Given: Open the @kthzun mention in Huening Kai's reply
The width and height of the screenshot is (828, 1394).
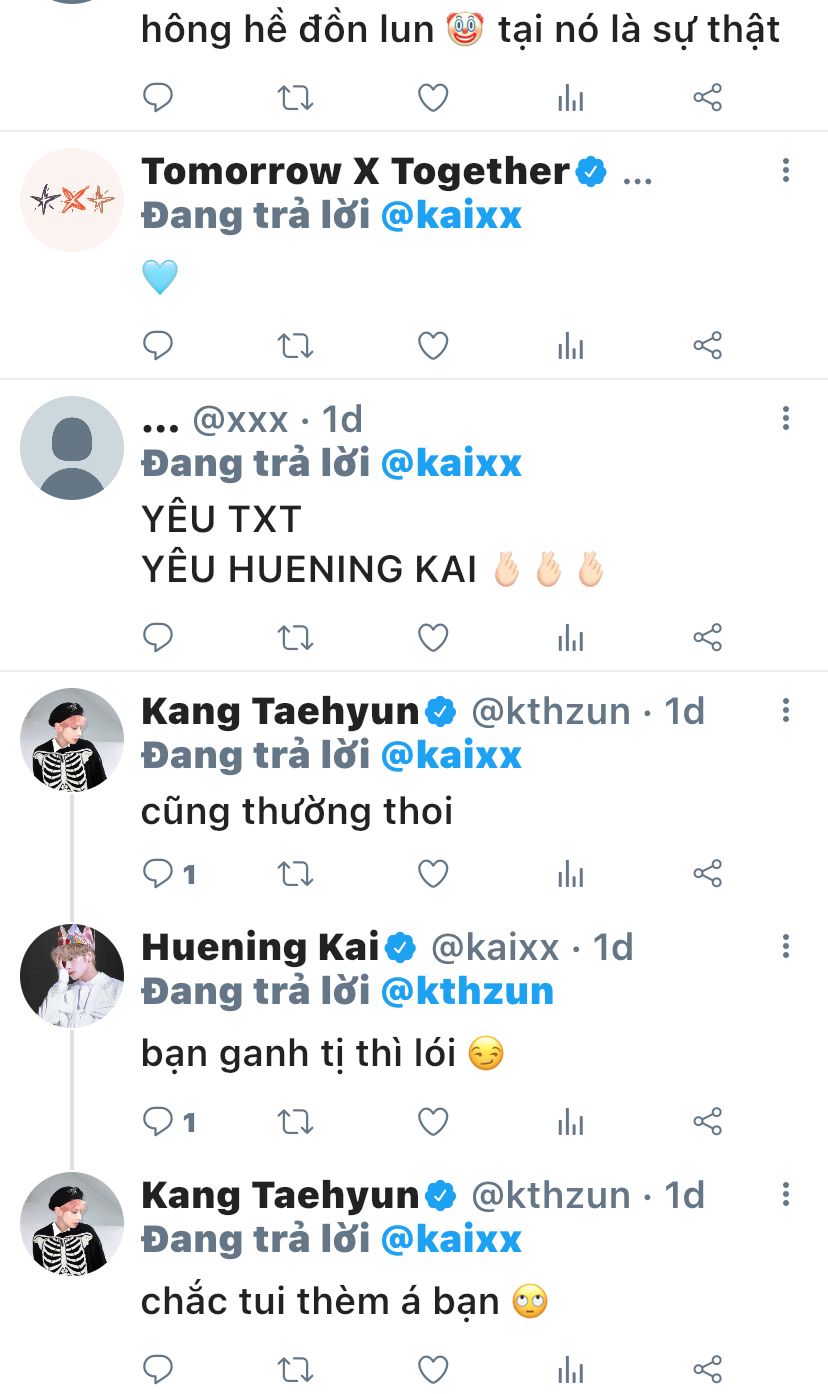Looking at the screenshot, I should [x=467, y=992].
